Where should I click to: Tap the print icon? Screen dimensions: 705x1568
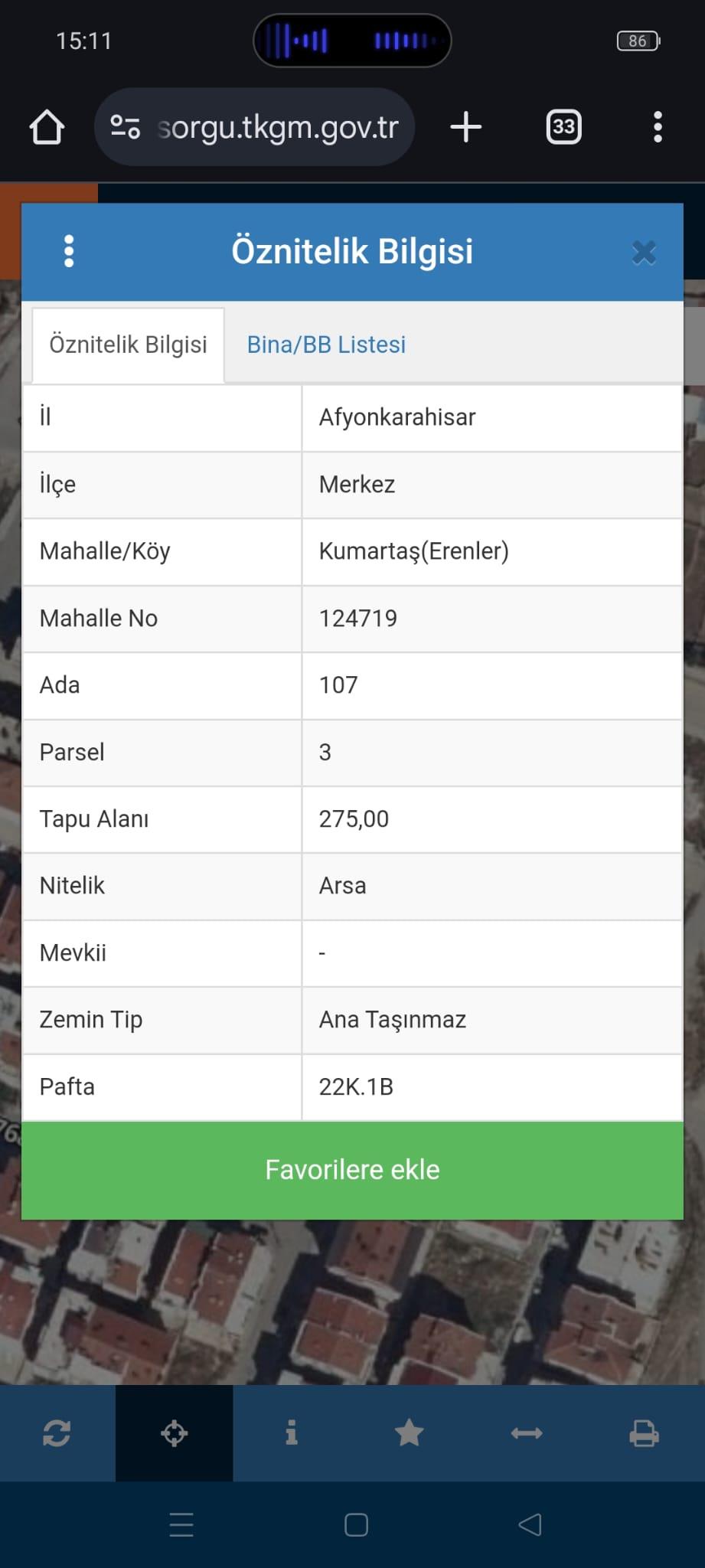[644, 1432]
